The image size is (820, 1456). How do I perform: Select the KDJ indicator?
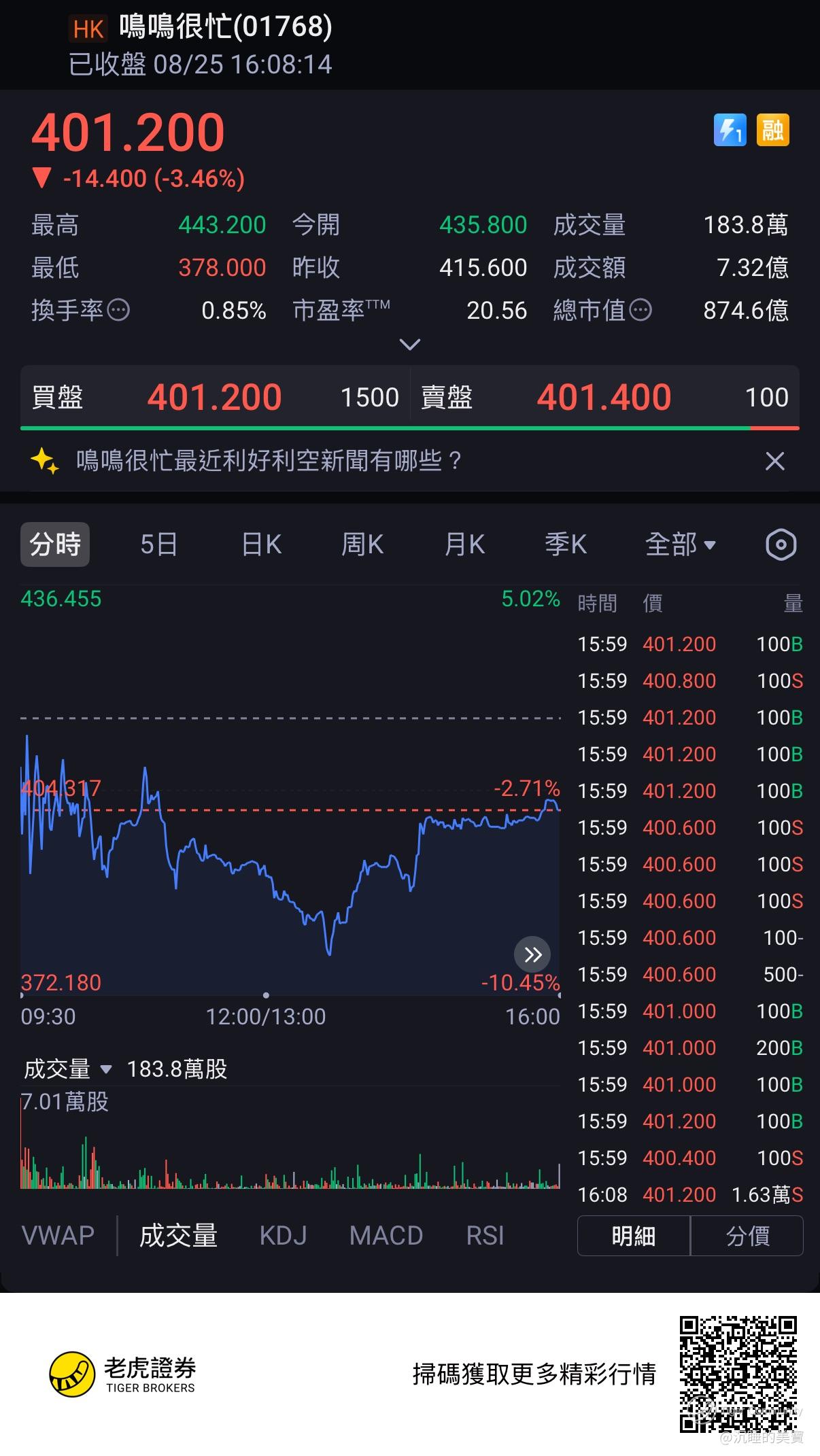[x=283, y=1235]
